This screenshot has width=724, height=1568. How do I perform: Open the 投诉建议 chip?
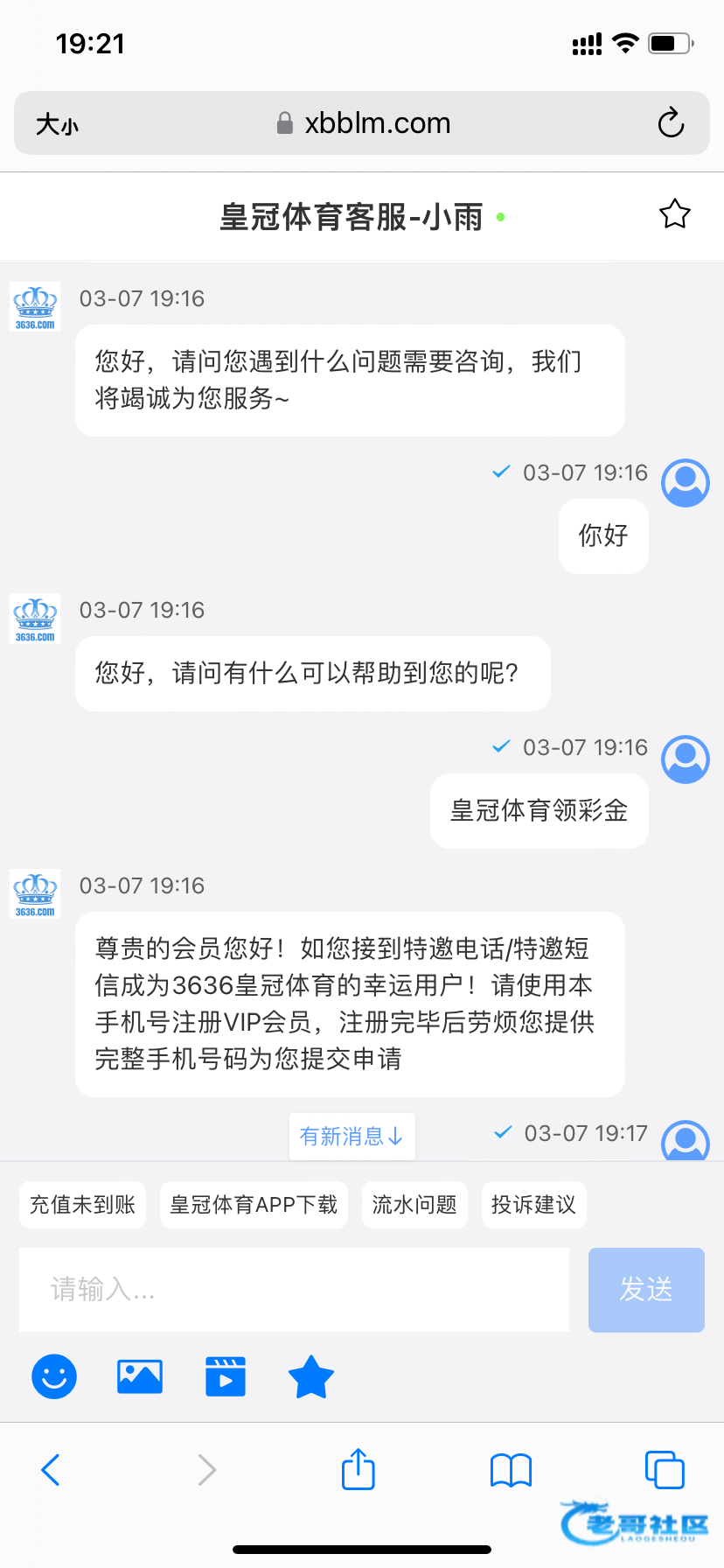tap(533, 1205)
